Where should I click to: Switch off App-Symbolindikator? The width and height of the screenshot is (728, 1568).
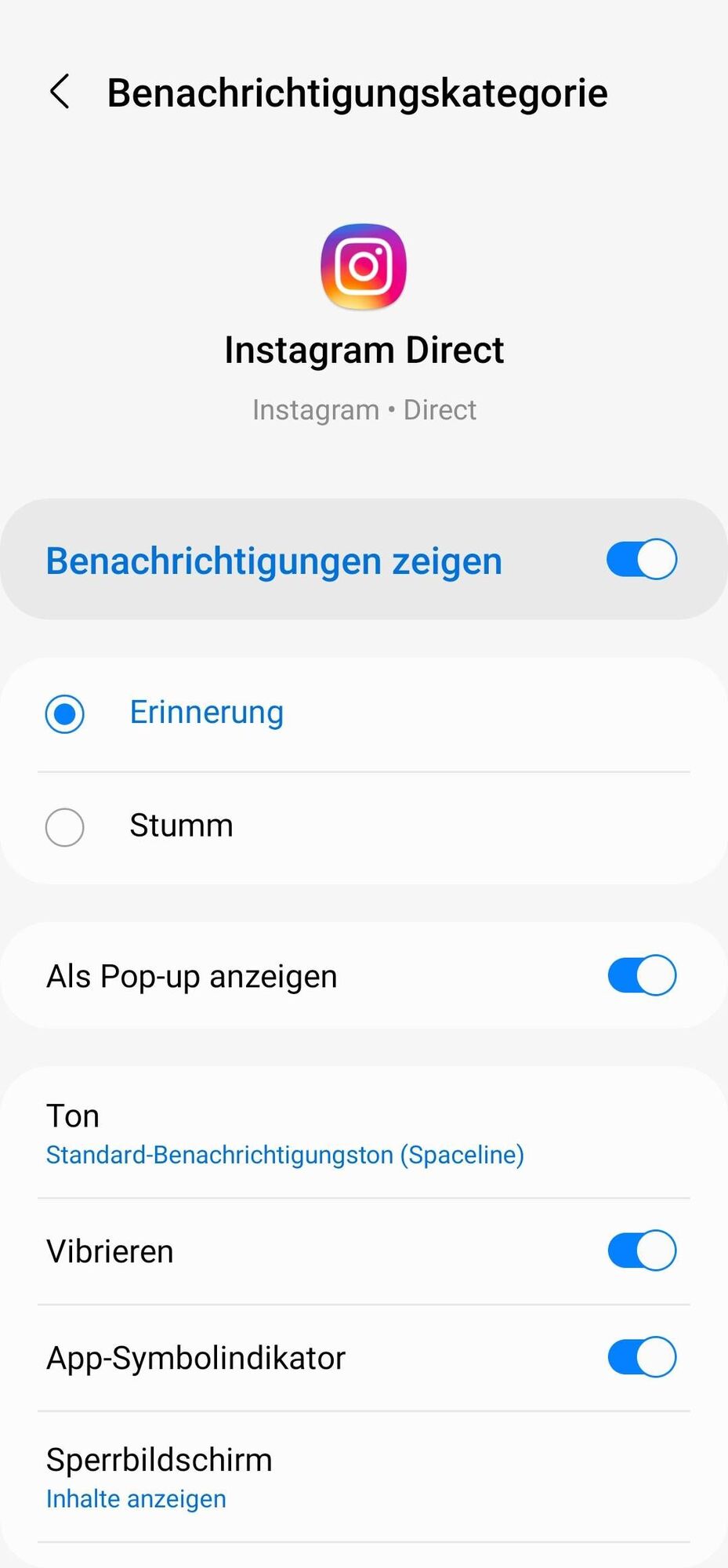click(641, 1357)
